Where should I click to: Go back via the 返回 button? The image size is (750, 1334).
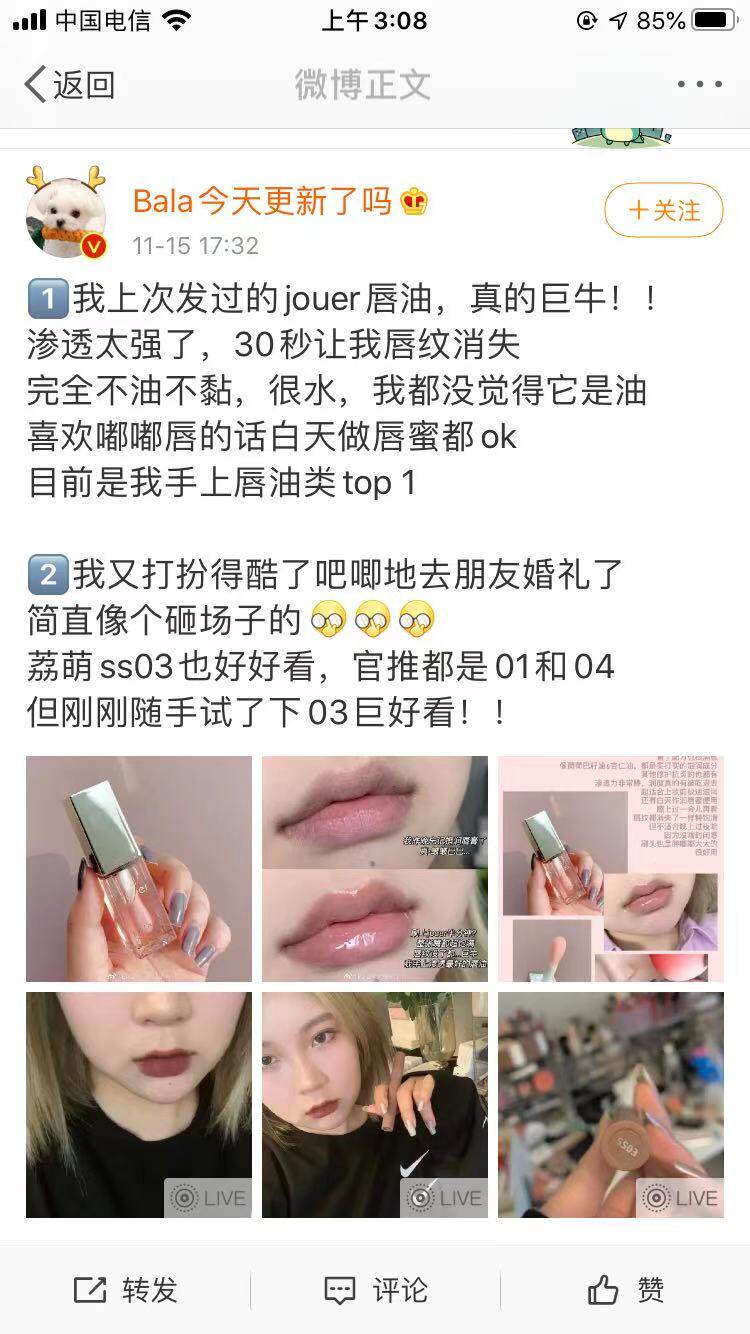pos(68,85)
